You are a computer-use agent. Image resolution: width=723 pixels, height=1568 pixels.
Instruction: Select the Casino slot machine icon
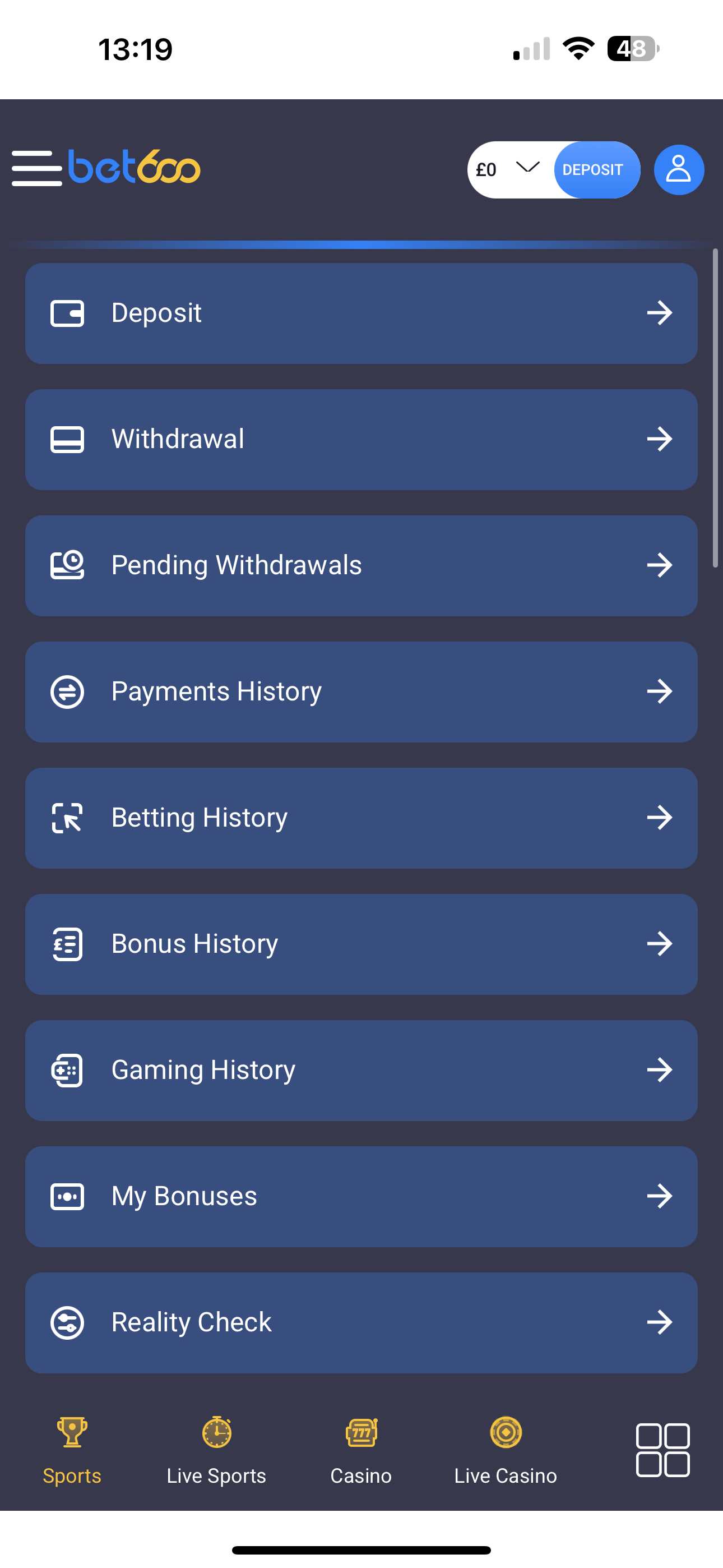[x=361, y=1432]
